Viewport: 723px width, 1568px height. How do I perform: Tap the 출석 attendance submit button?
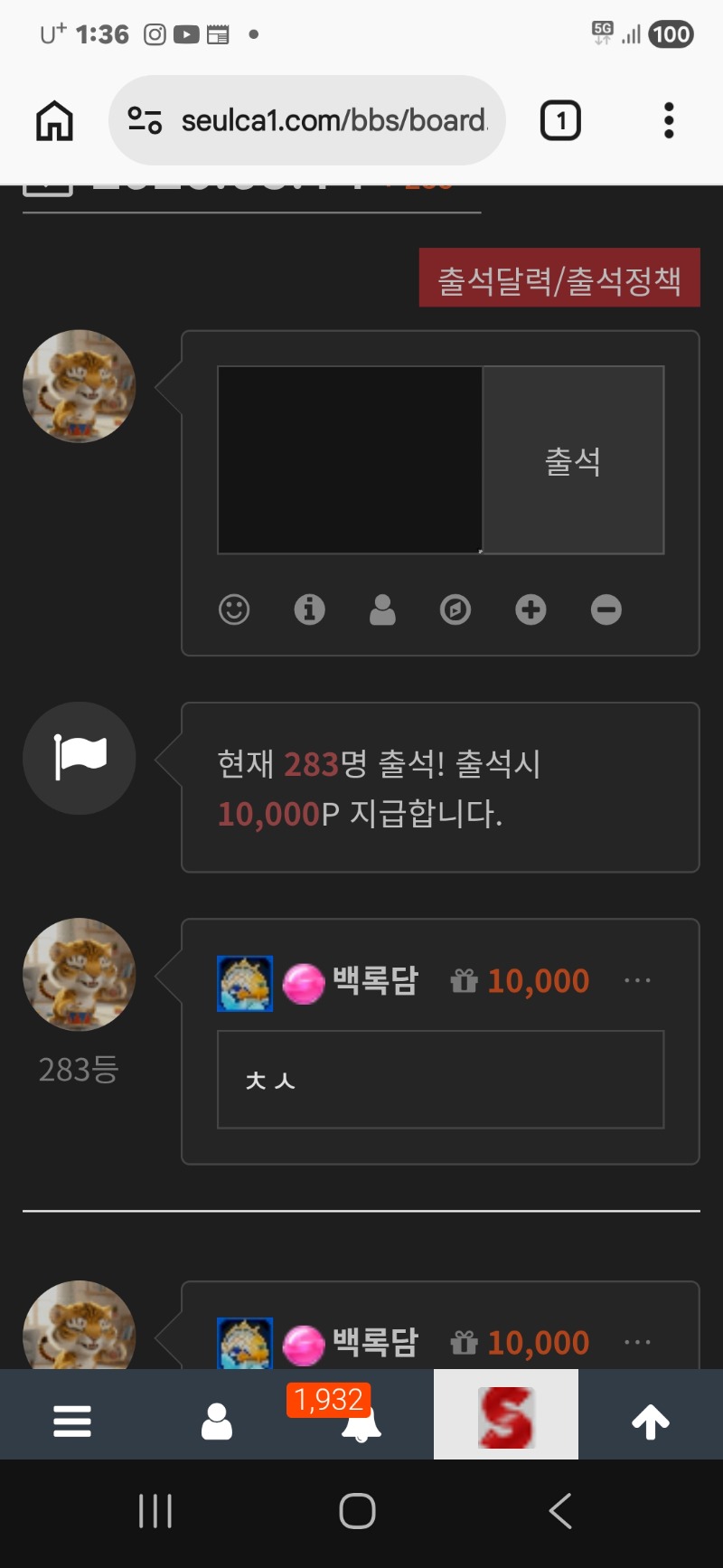click(x=573, y=460)
